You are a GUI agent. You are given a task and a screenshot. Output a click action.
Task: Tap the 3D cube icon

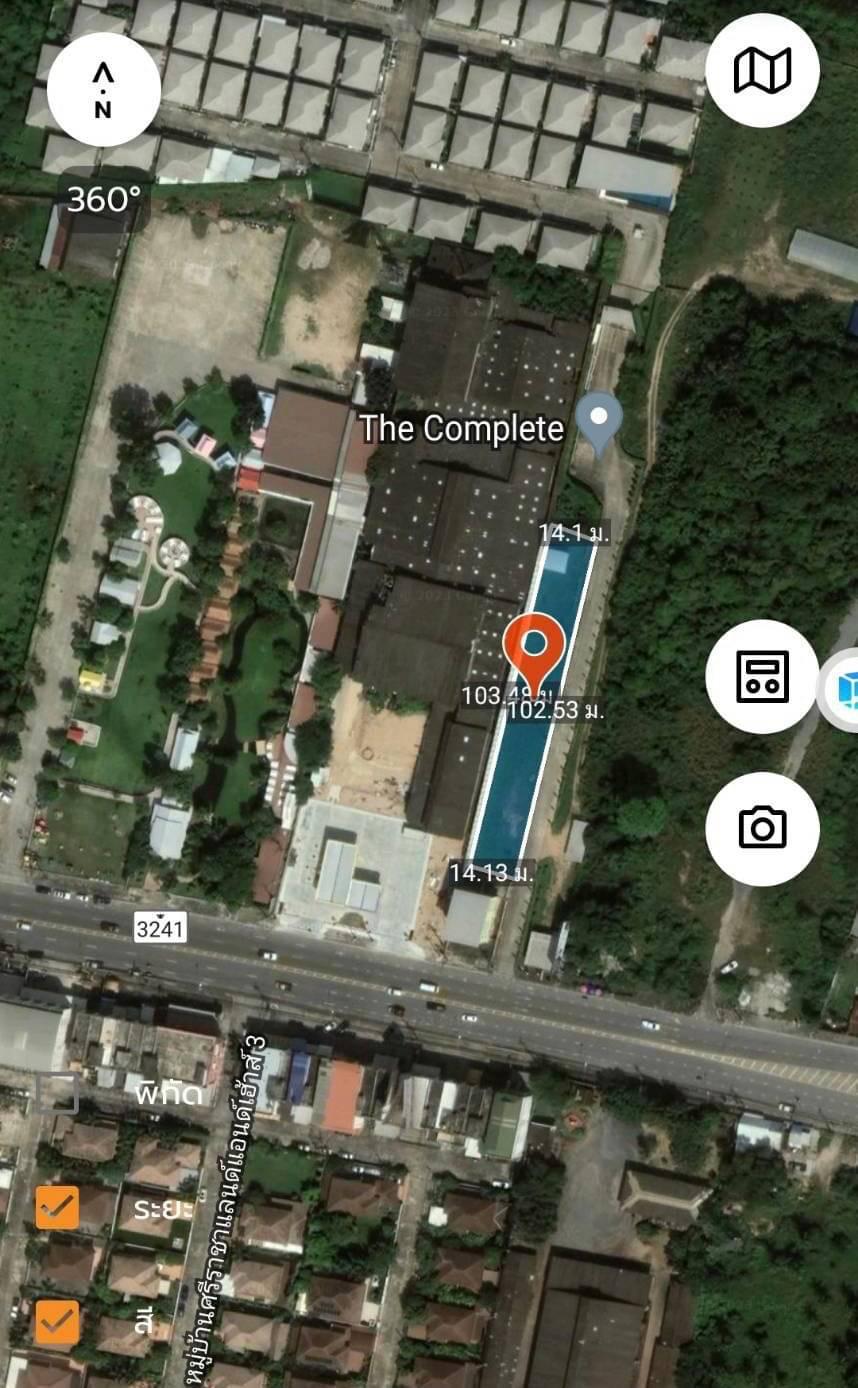coord(842,689)
